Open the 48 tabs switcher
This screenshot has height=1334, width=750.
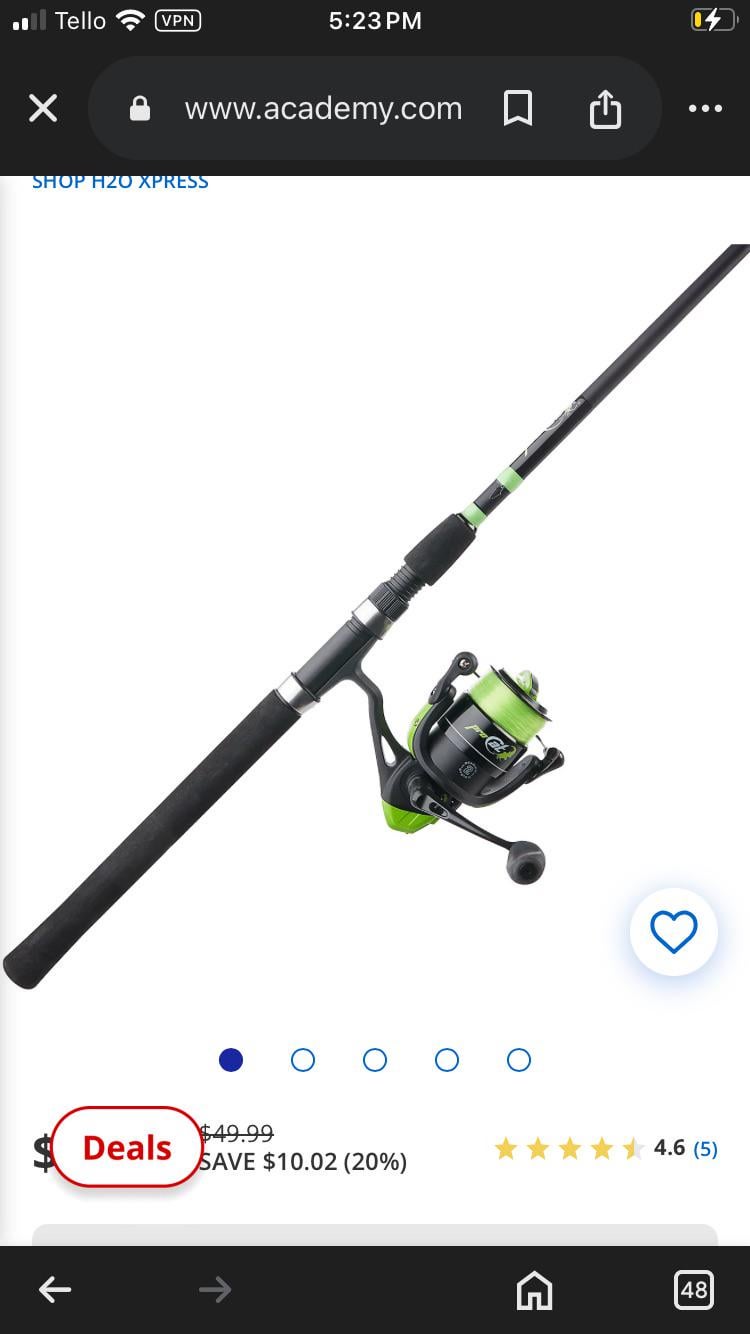694,1290
